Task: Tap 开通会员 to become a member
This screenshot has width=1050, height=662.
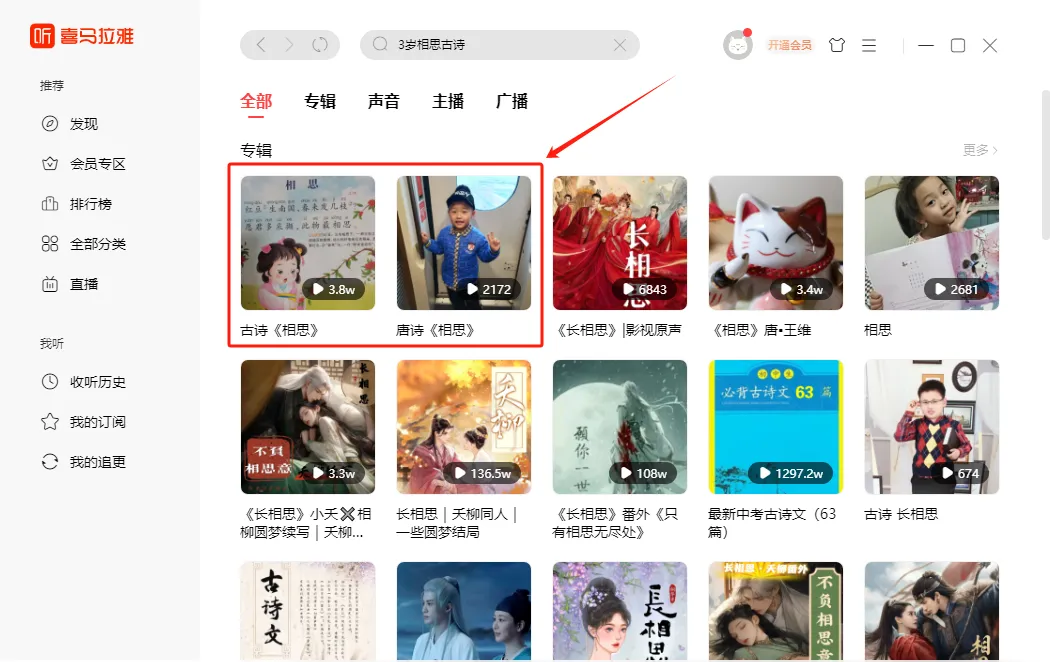Action: (790, 45)
